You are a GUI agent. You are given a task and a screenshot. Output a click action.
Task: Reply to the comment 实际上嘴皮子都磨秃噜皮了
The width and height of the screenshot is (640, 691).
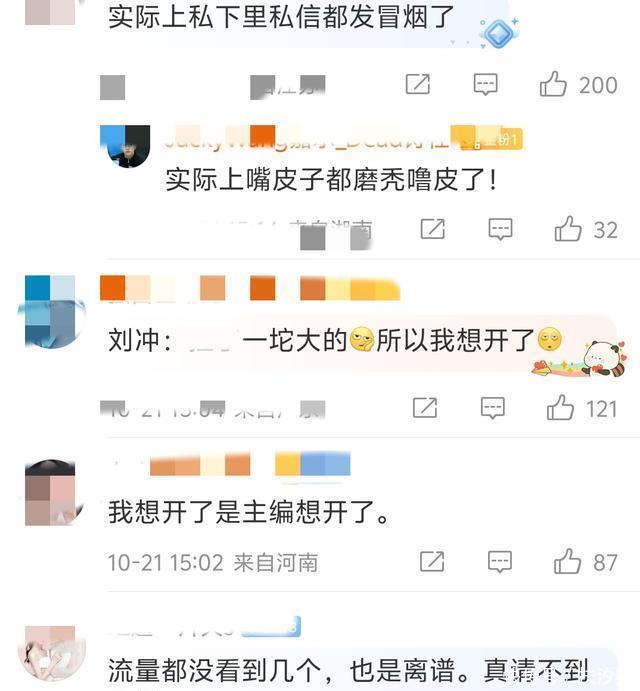coord(501,229)
